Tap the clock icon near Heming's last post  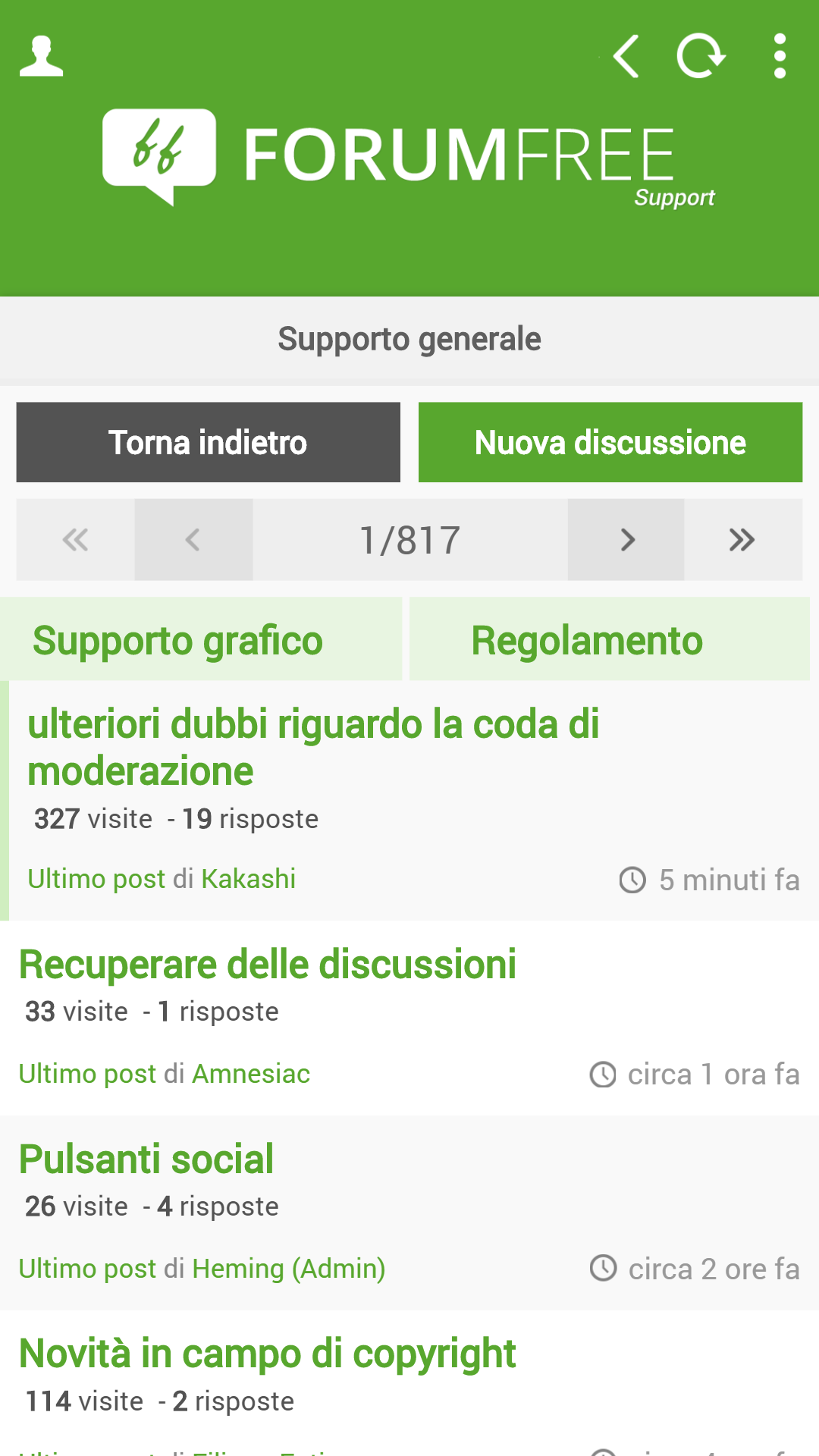pyautogui.click(x=601, y=1269)
